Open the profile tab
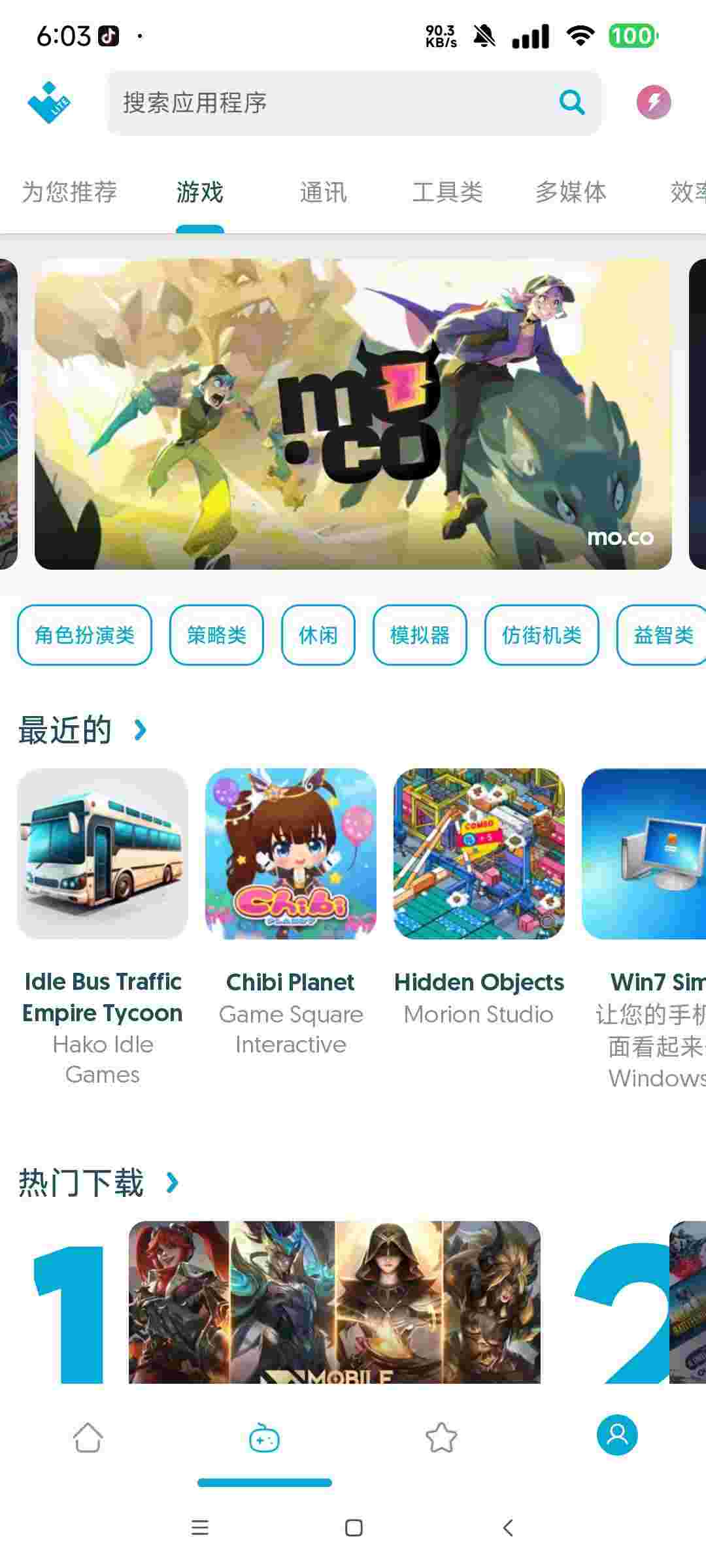 point(616,1435)
